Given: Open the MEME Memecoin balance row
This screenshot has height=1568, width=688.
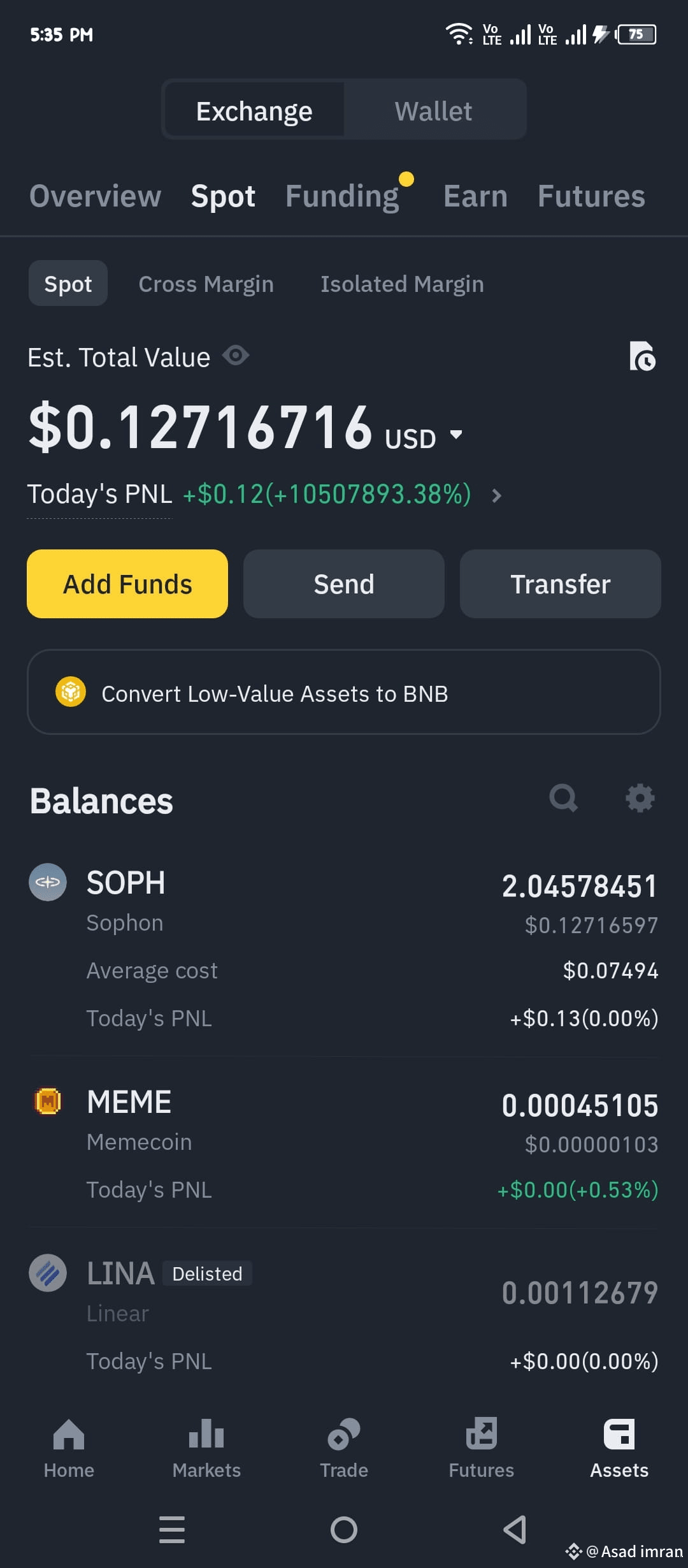Looking at the screenshot, I should (344, 1142).
